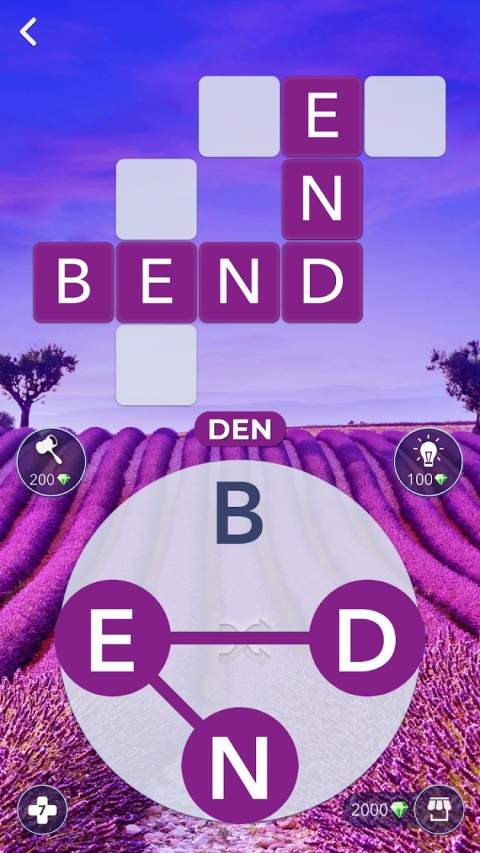
Task: Open the bonus icon showing 7
Action: click(x=42, y=810)
